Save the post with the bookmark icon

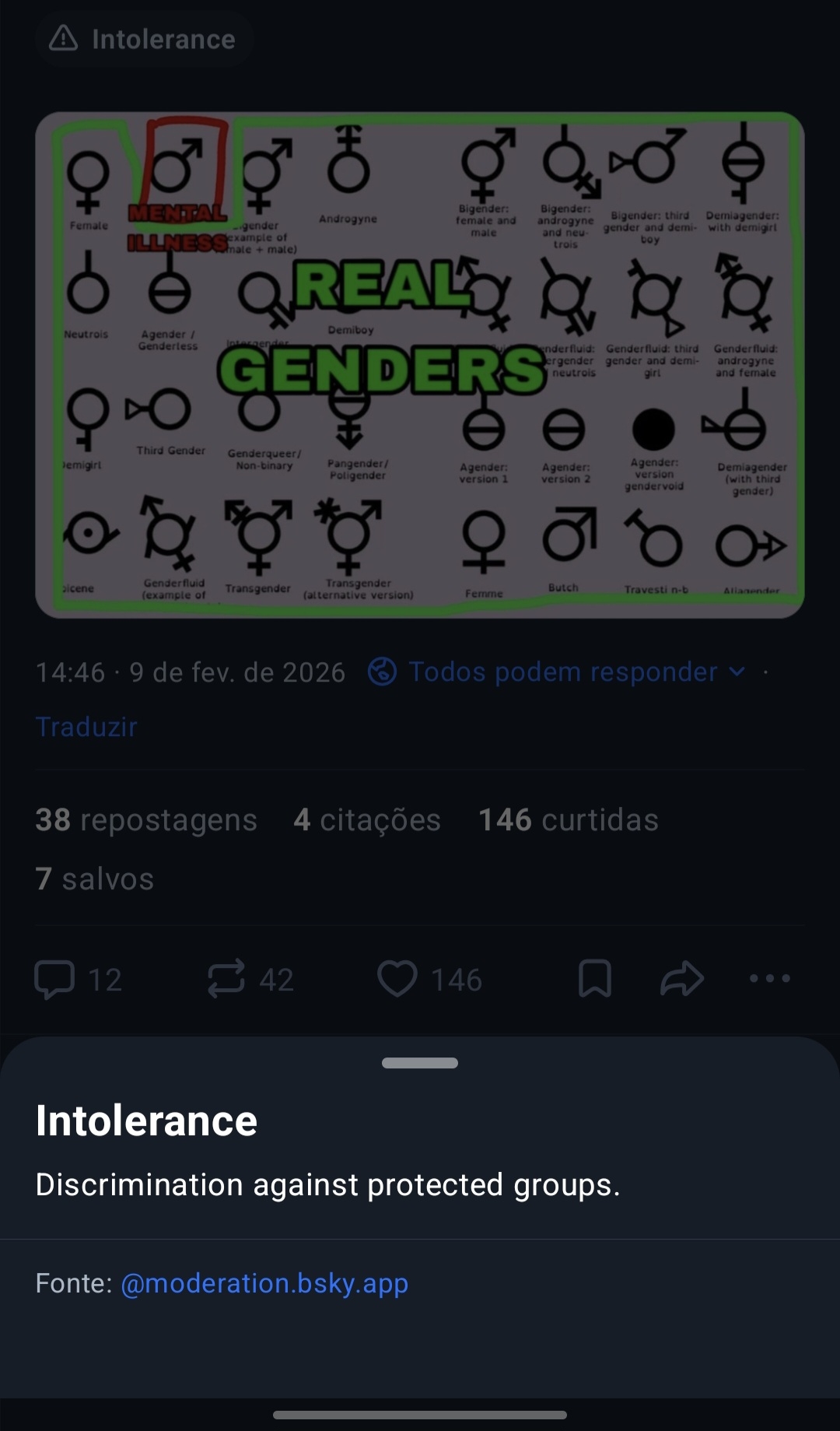[595, 979]
